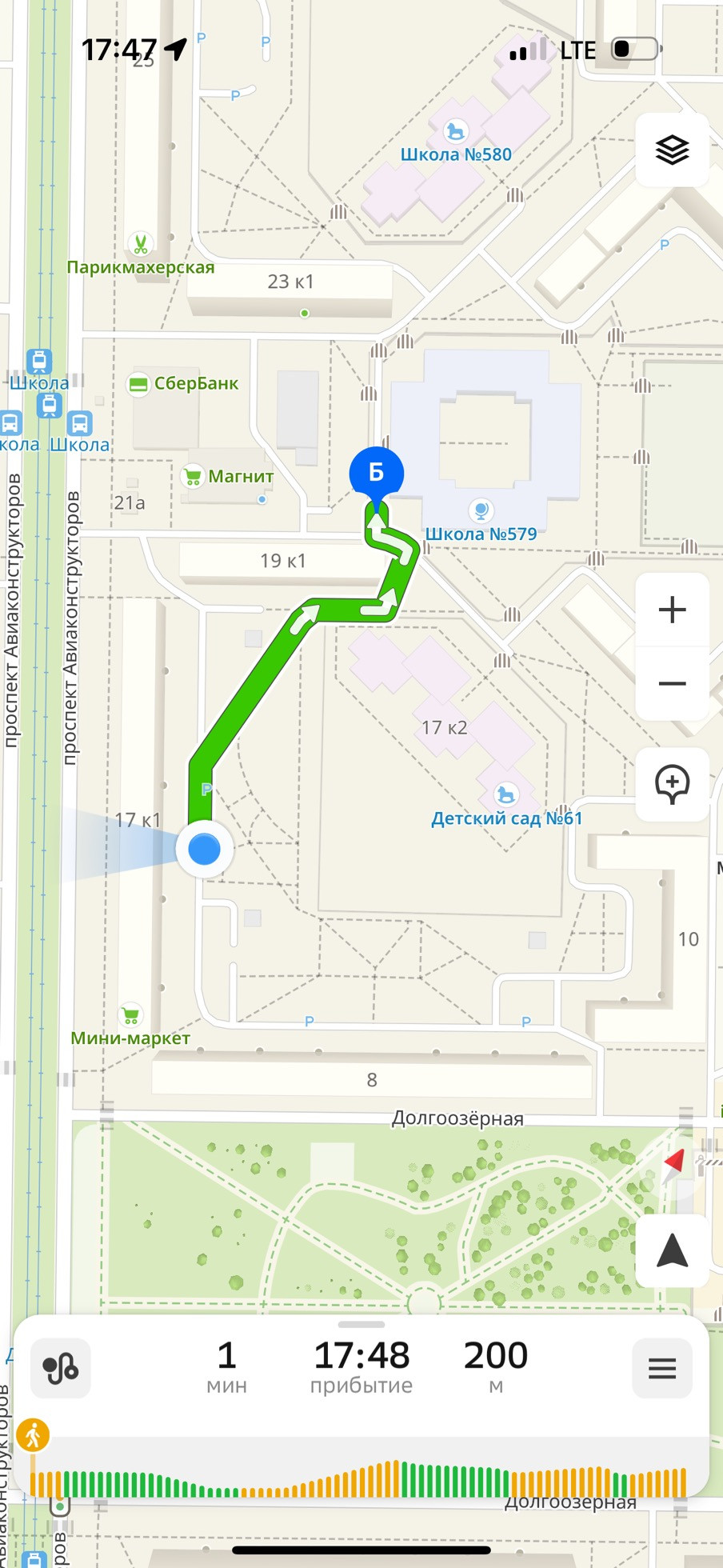Select Школа №579 on the map
The height and width of the screenshot is (1568, 723).
(481, 510)
